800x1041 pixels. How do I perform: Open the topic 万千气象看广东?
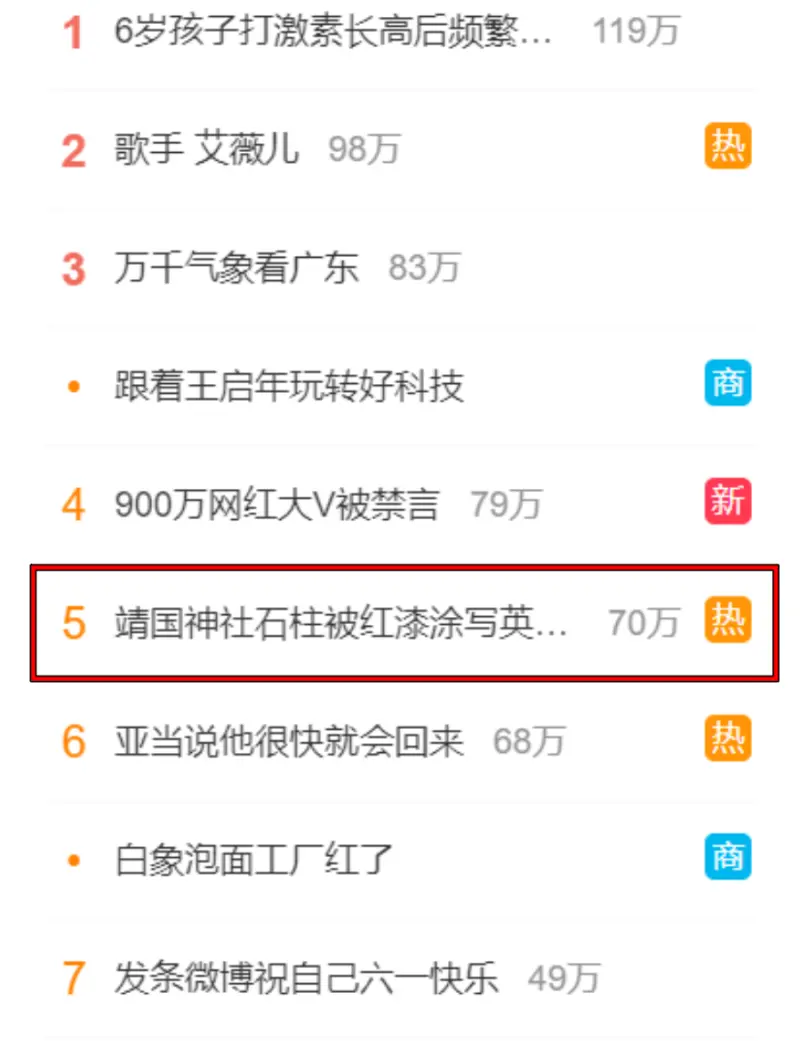(237, 268)
